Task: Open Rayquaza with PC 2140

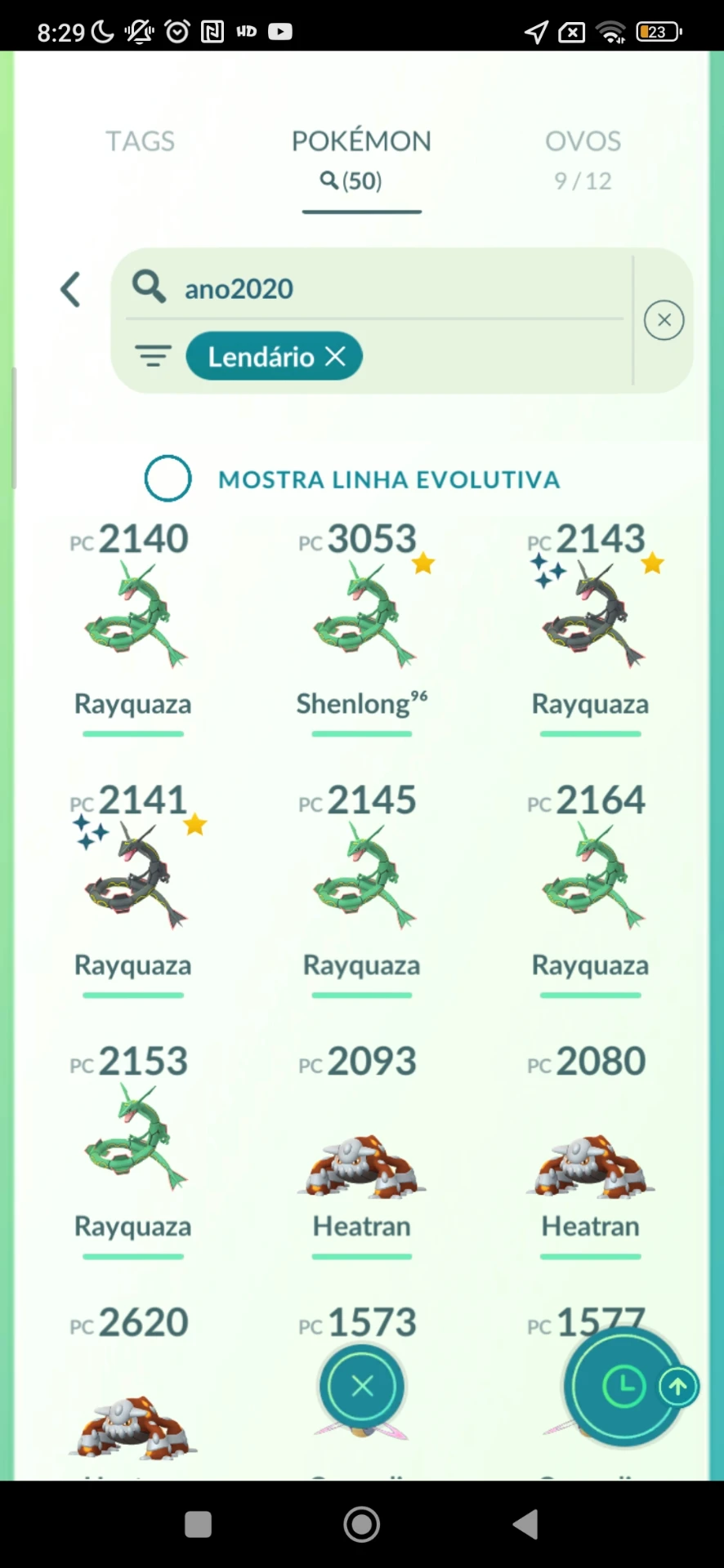Action: [x=133, y=625]
